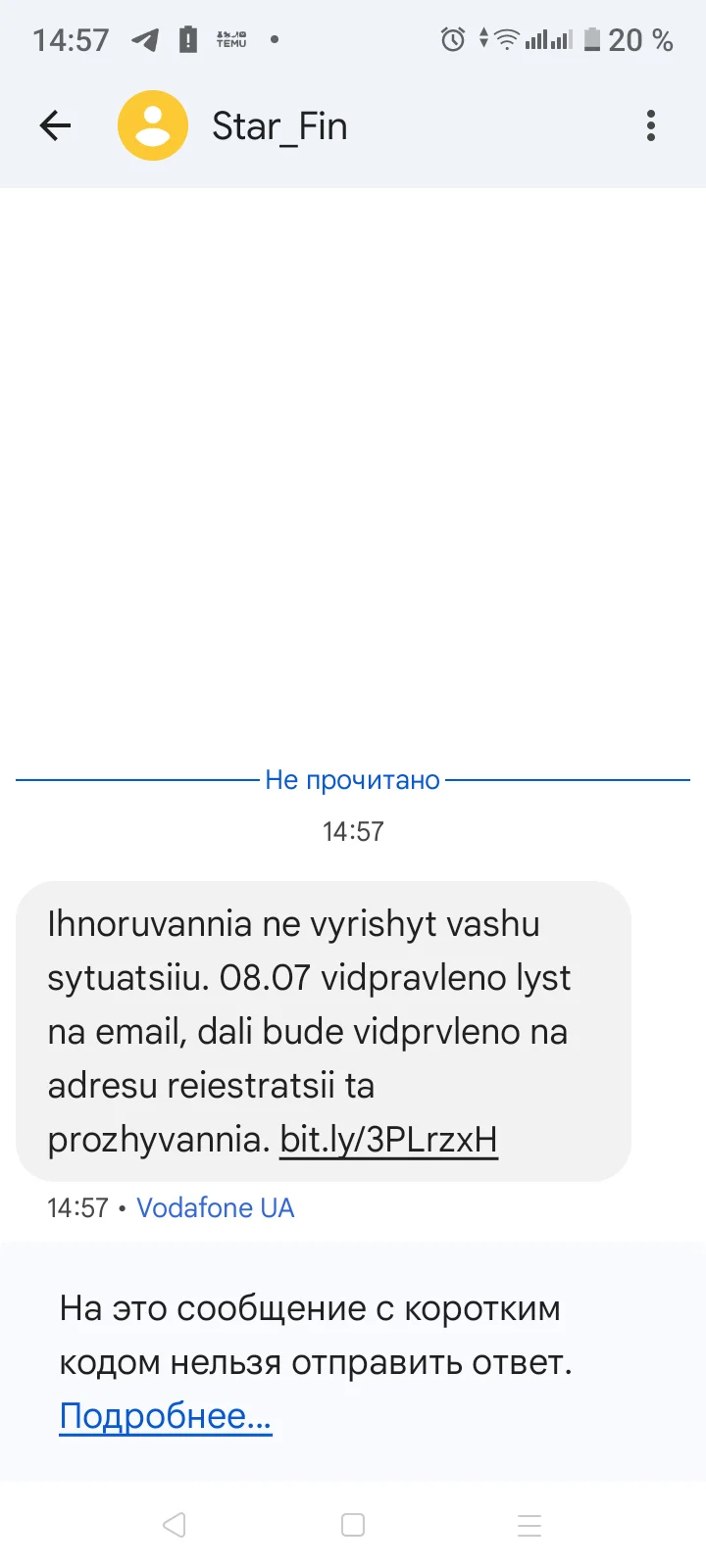Open the Star_Fin contact avatar
706x1568 pixels.
coord(152,125)
